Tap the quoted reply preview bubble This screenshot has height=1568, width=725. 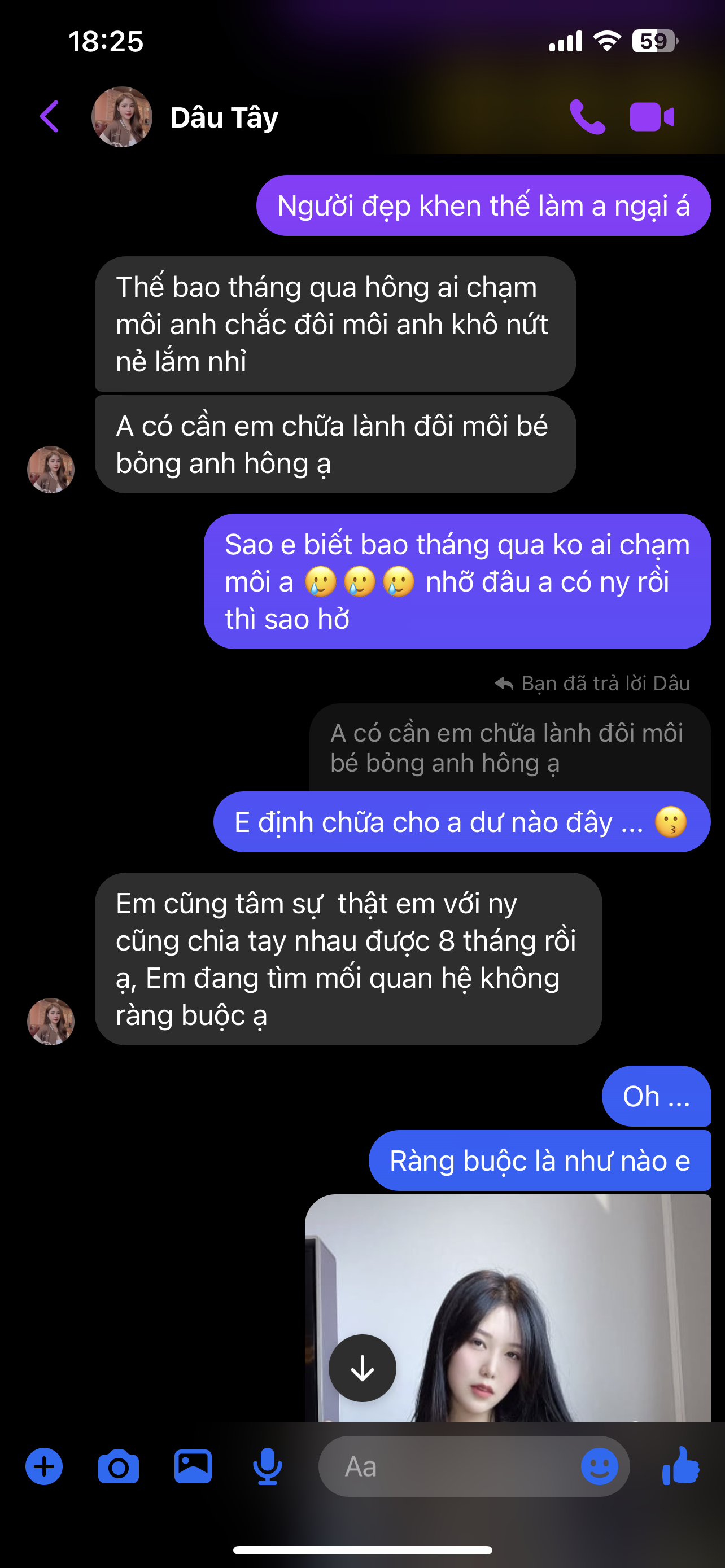(509, 747)
